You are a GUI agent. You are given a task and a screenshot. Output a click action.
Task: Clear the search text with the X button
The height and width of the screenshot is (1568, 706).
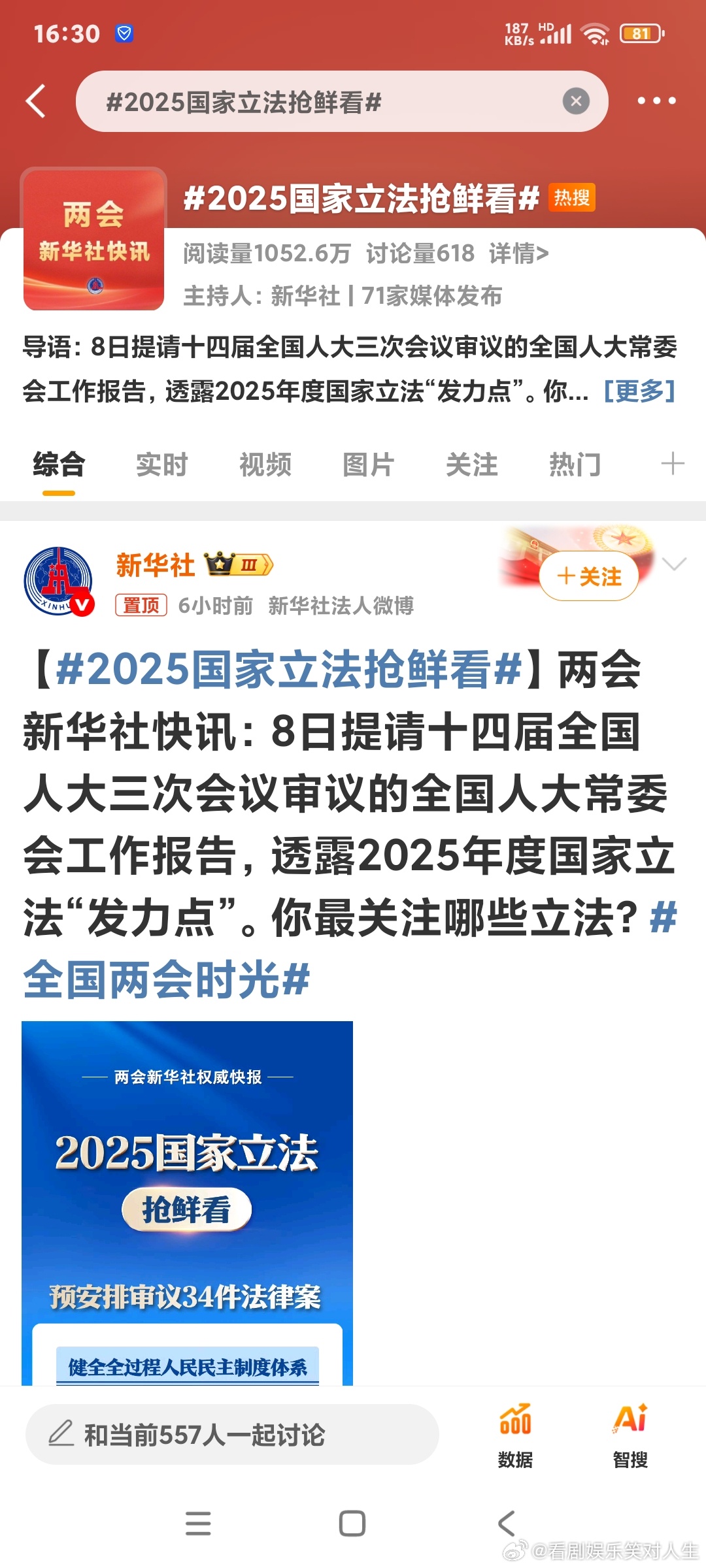(576, 101)
